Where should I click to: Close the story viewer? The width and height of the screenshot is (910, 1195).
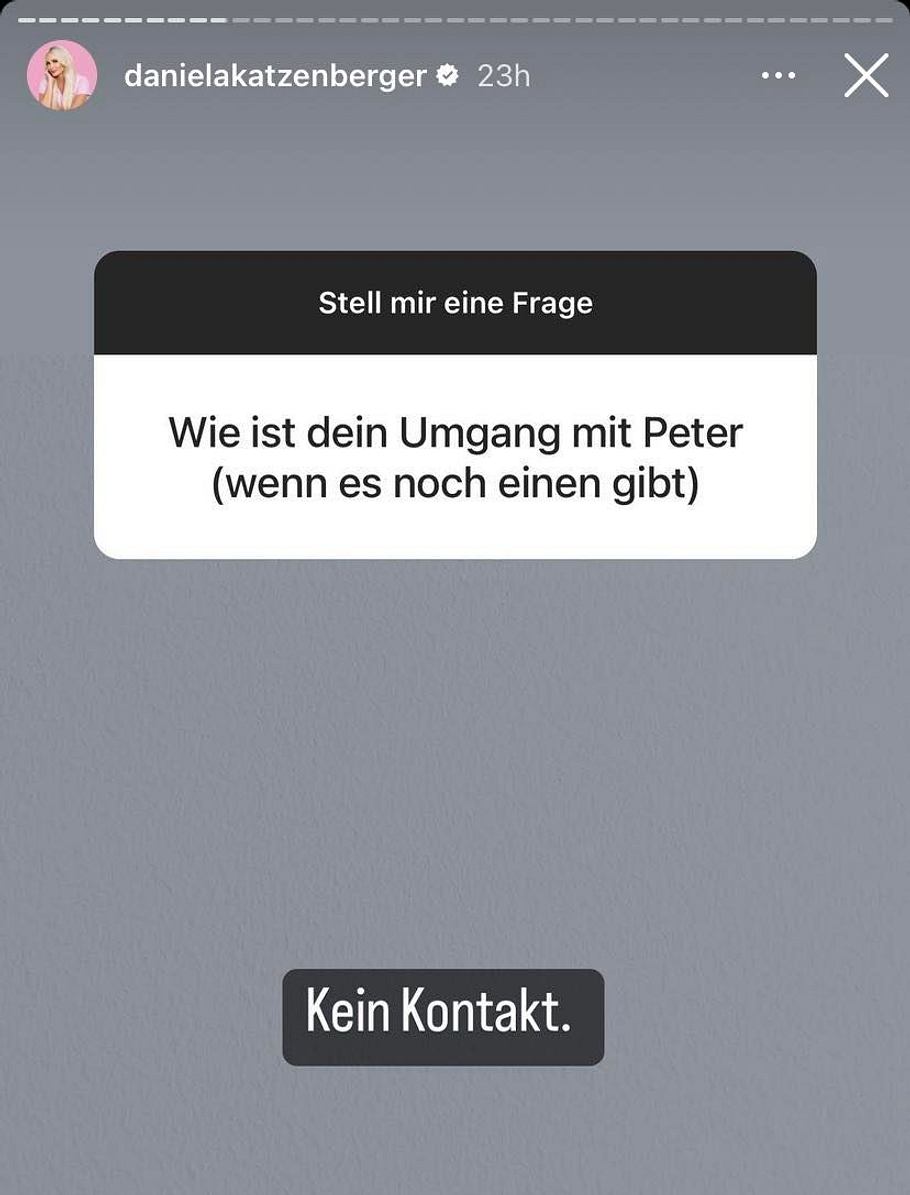point(865,76)
